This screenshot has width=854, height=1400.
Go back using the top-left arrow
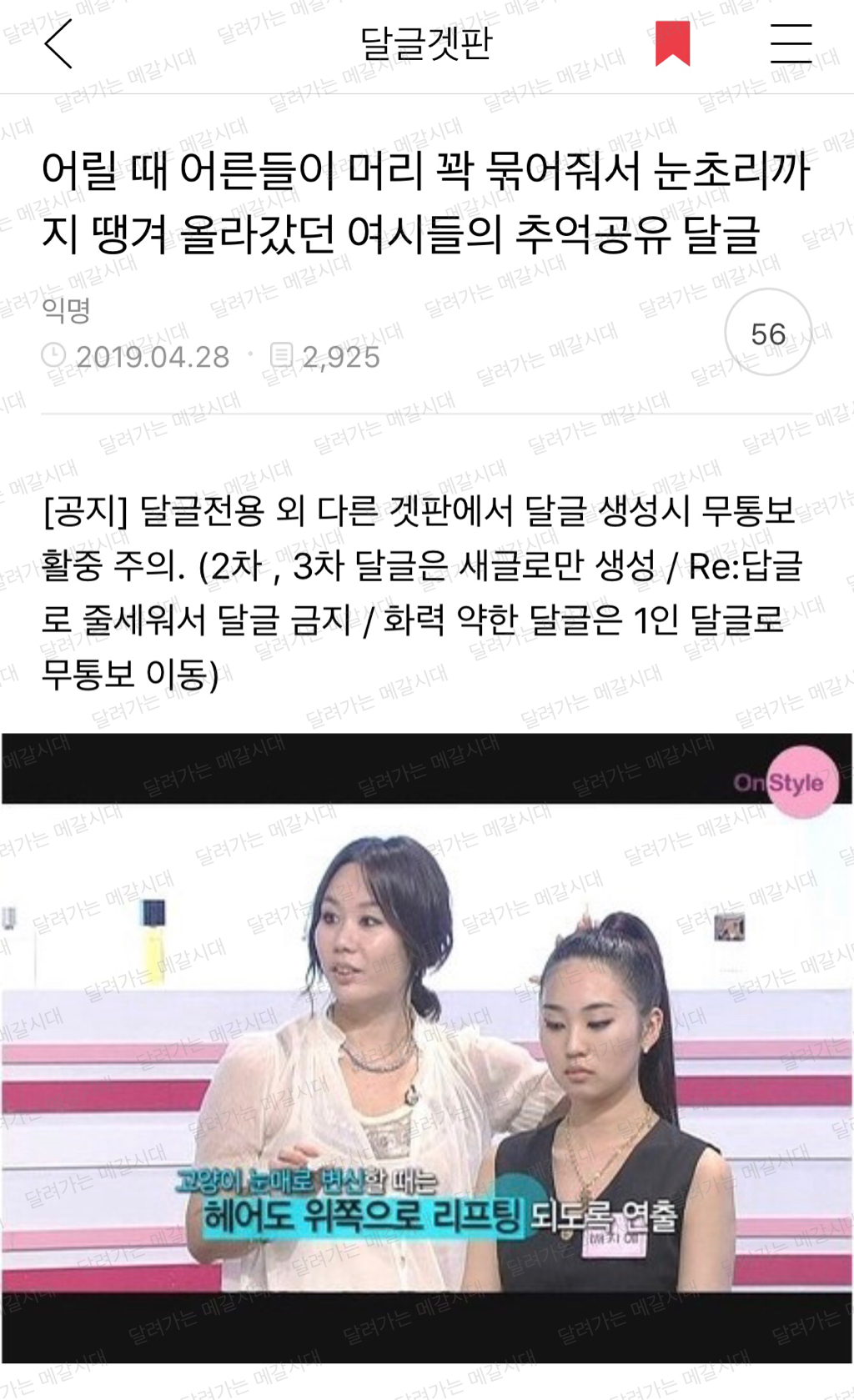(x=58, y=43)
